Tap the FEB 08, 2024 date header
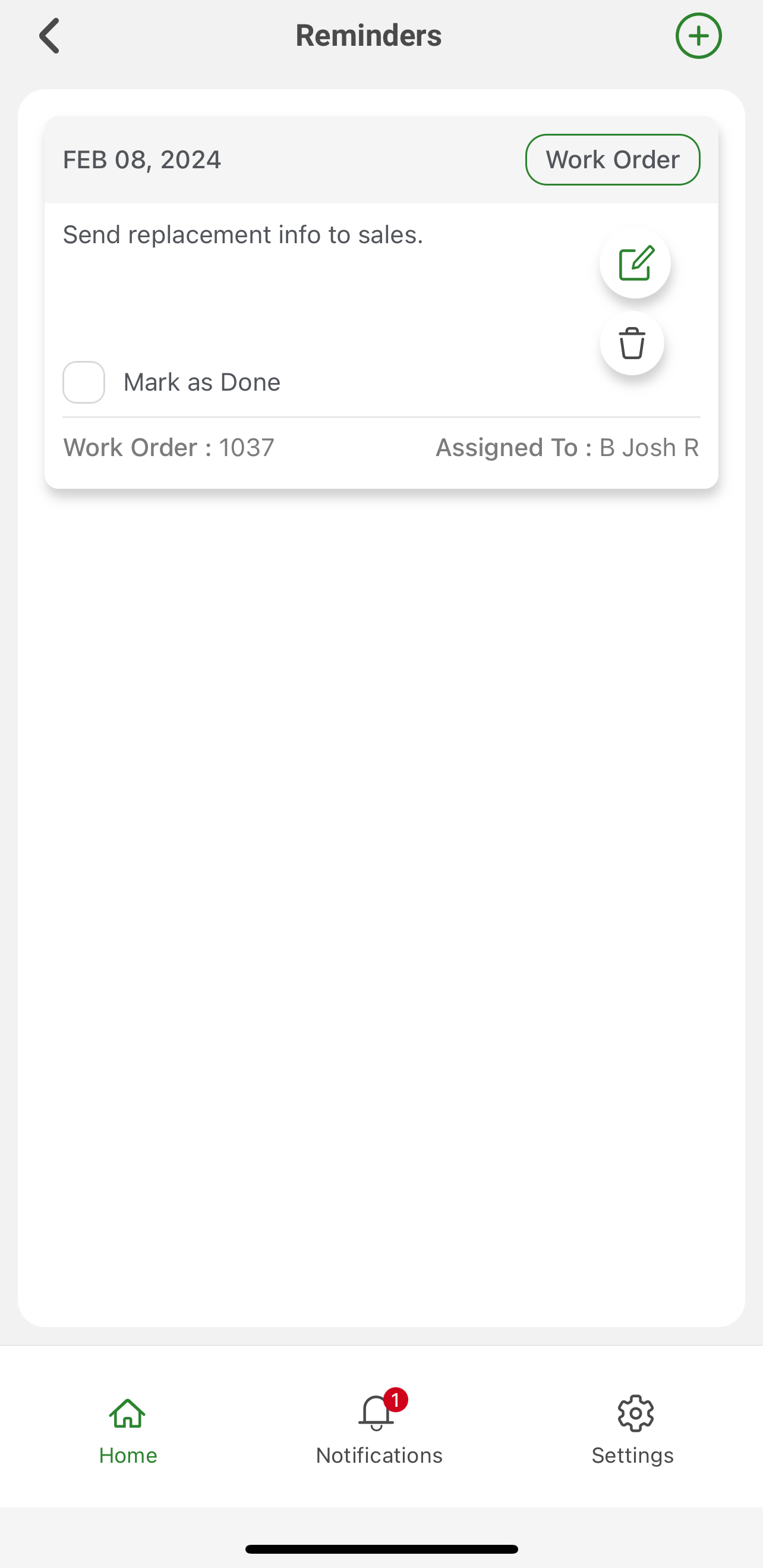 pos(142,159)
